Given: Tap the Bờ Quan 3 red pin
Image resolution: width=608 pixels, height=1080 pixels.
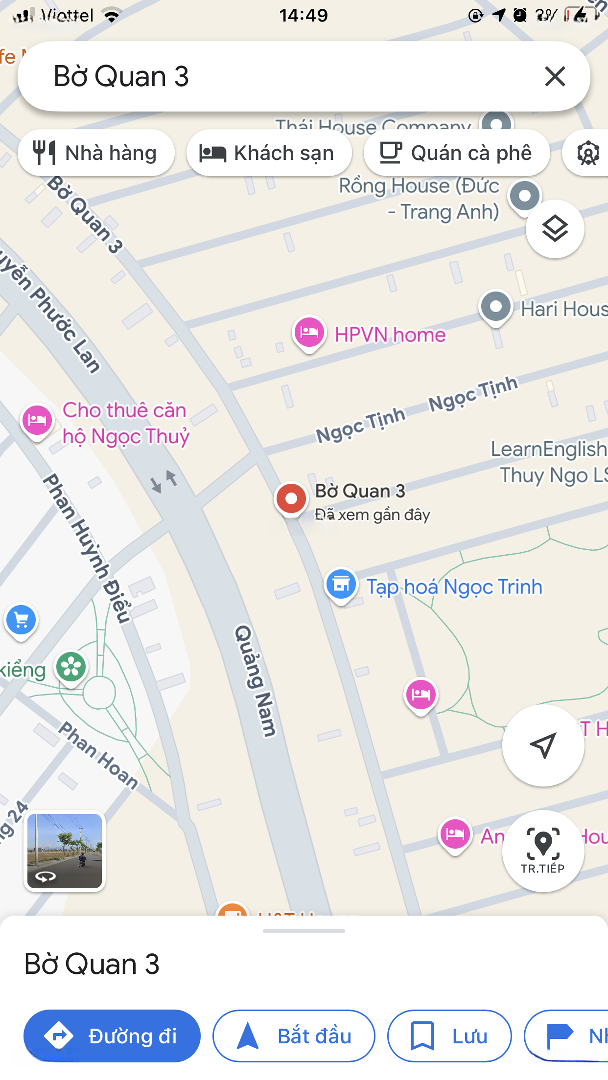Looking at the screenshot, I should (x=291, y=498).
